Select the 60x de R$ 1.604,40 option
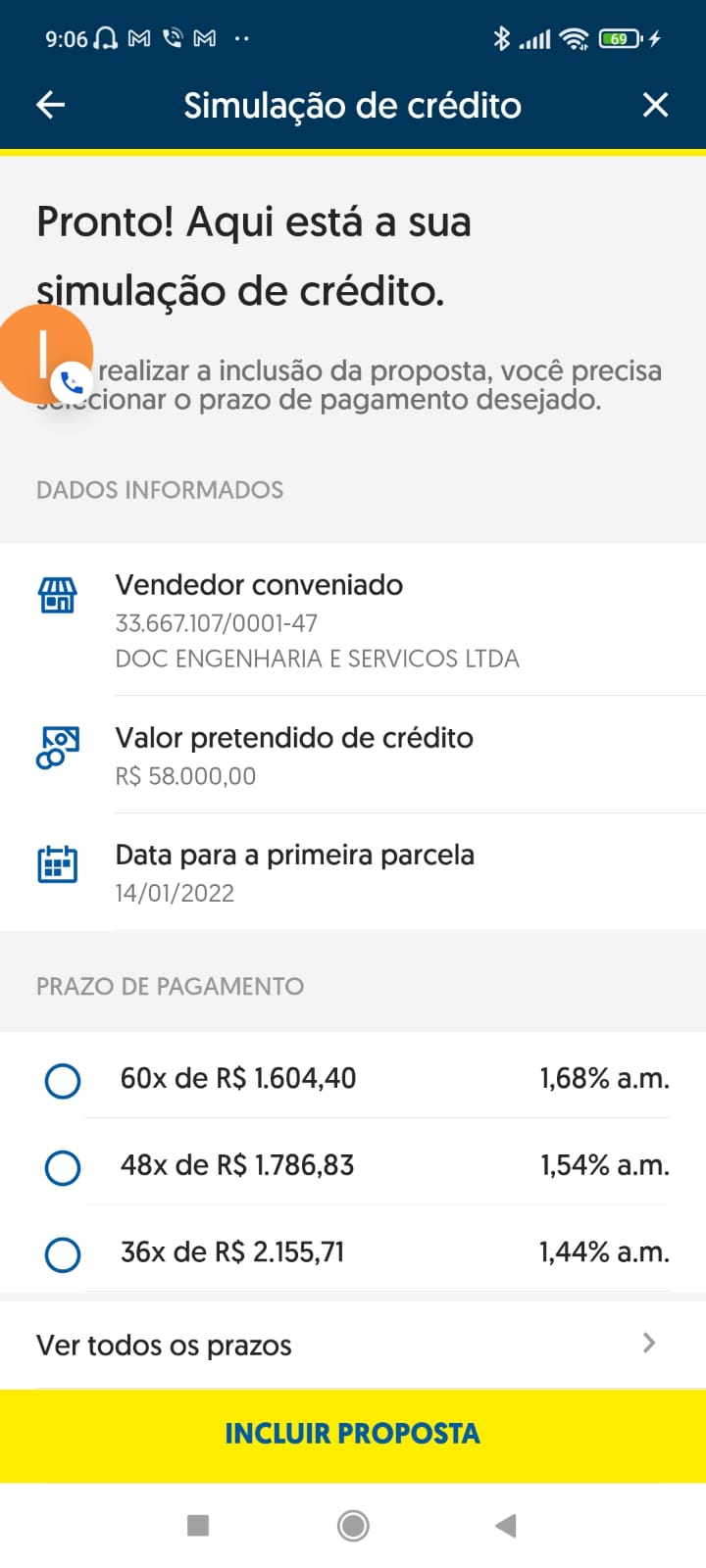706x1568 pixels. point(63,1081)
